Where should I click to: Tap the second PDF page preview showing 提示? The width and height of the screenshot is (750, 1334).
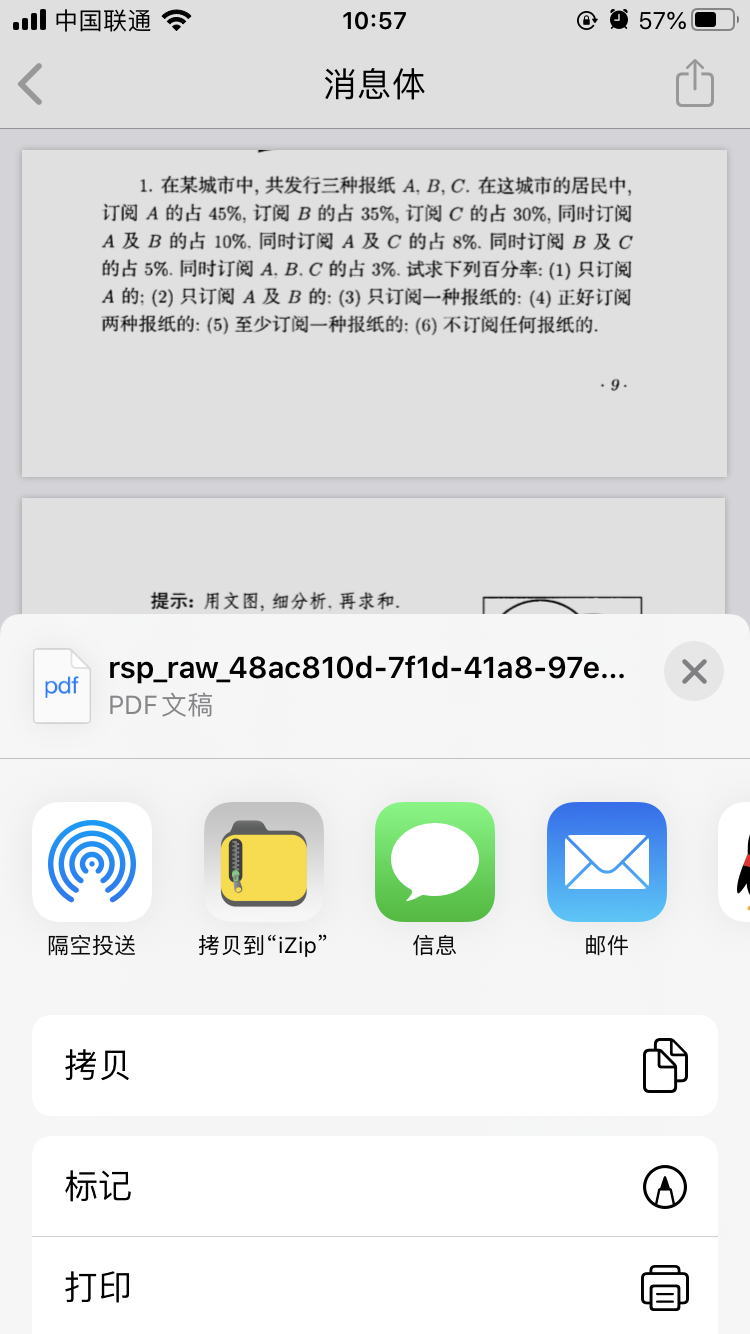[x=375, y=555]
